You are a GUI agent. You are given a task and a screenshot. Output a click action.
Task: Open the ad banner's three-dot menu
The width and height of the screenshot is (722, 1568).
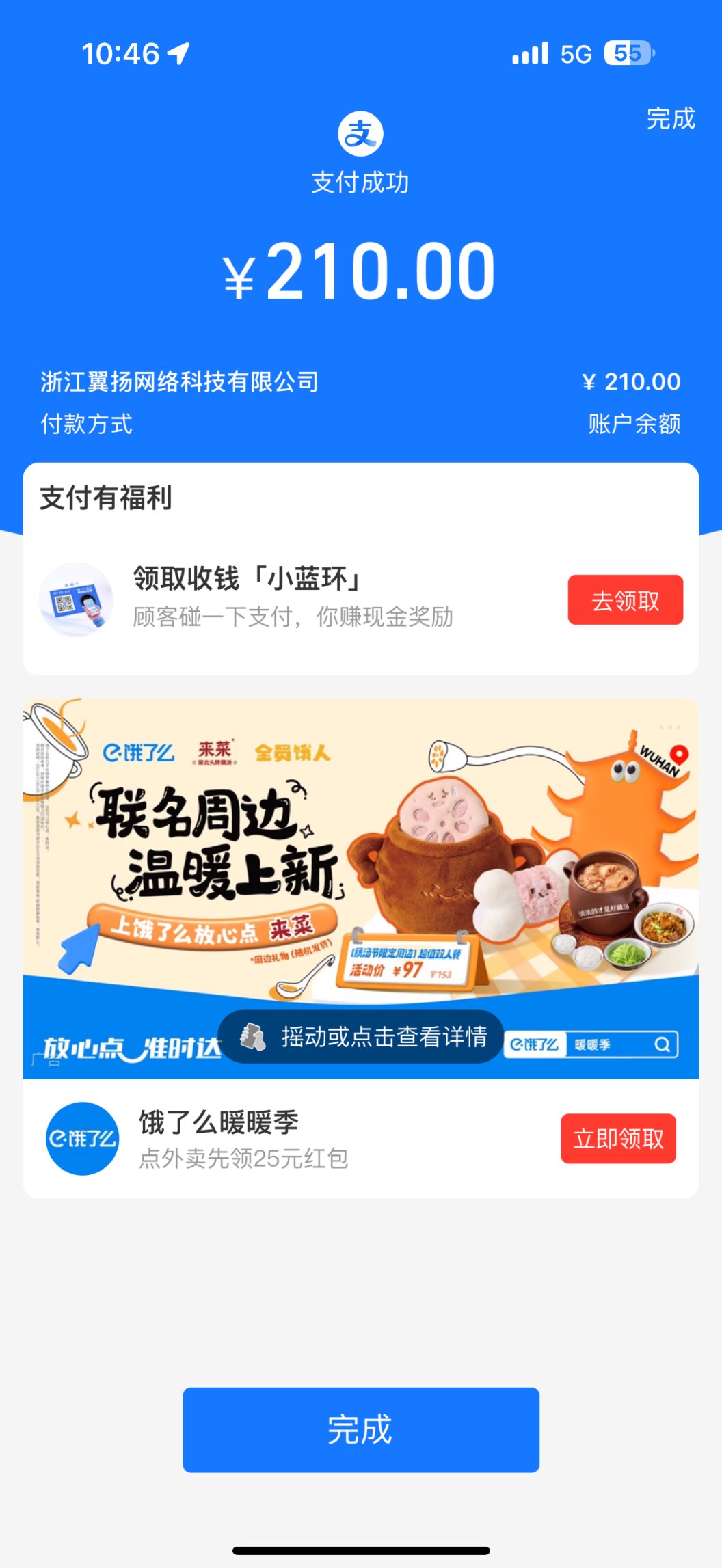[669, 727]
